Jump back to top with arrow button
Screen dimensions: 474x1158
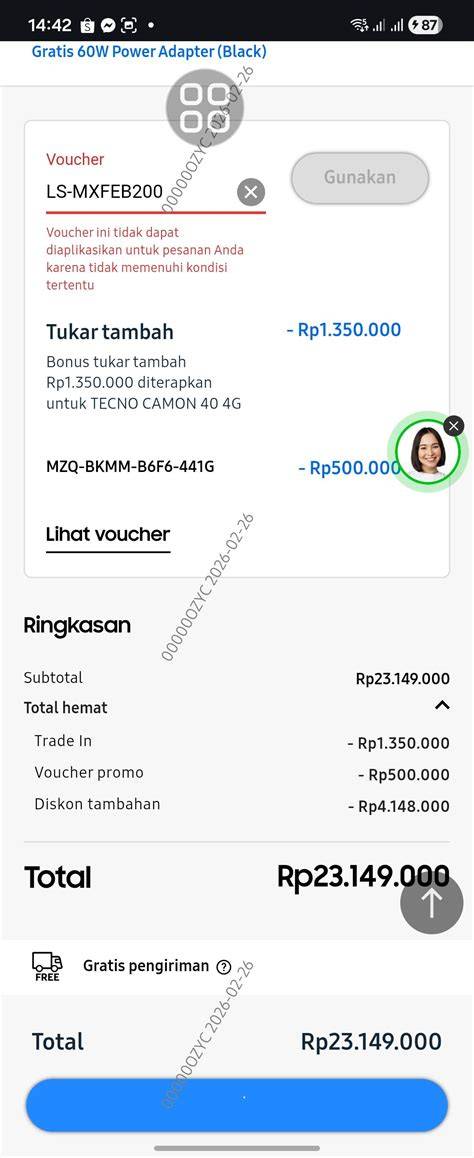click(x=431, y=902)
